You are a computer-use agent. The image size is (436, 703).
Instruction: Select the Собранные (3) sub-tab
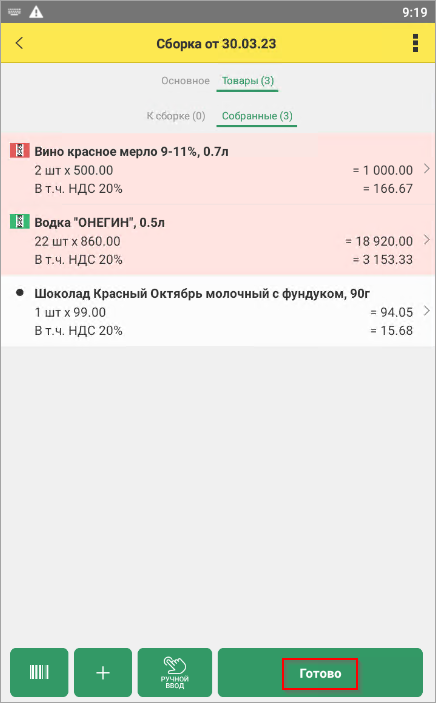(x=257, y=117)
